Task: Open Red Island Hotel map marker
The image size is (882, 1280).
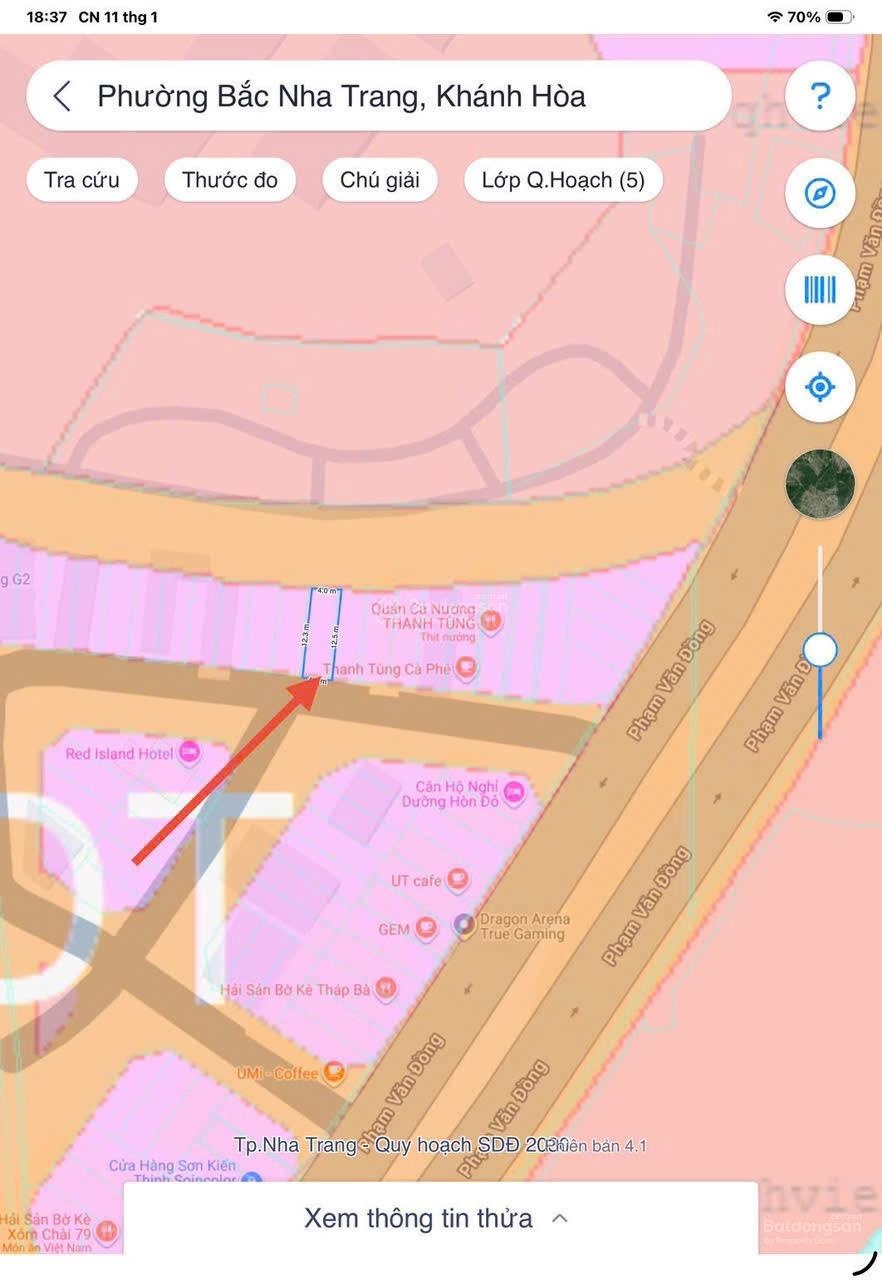Action: click(189, 754)
